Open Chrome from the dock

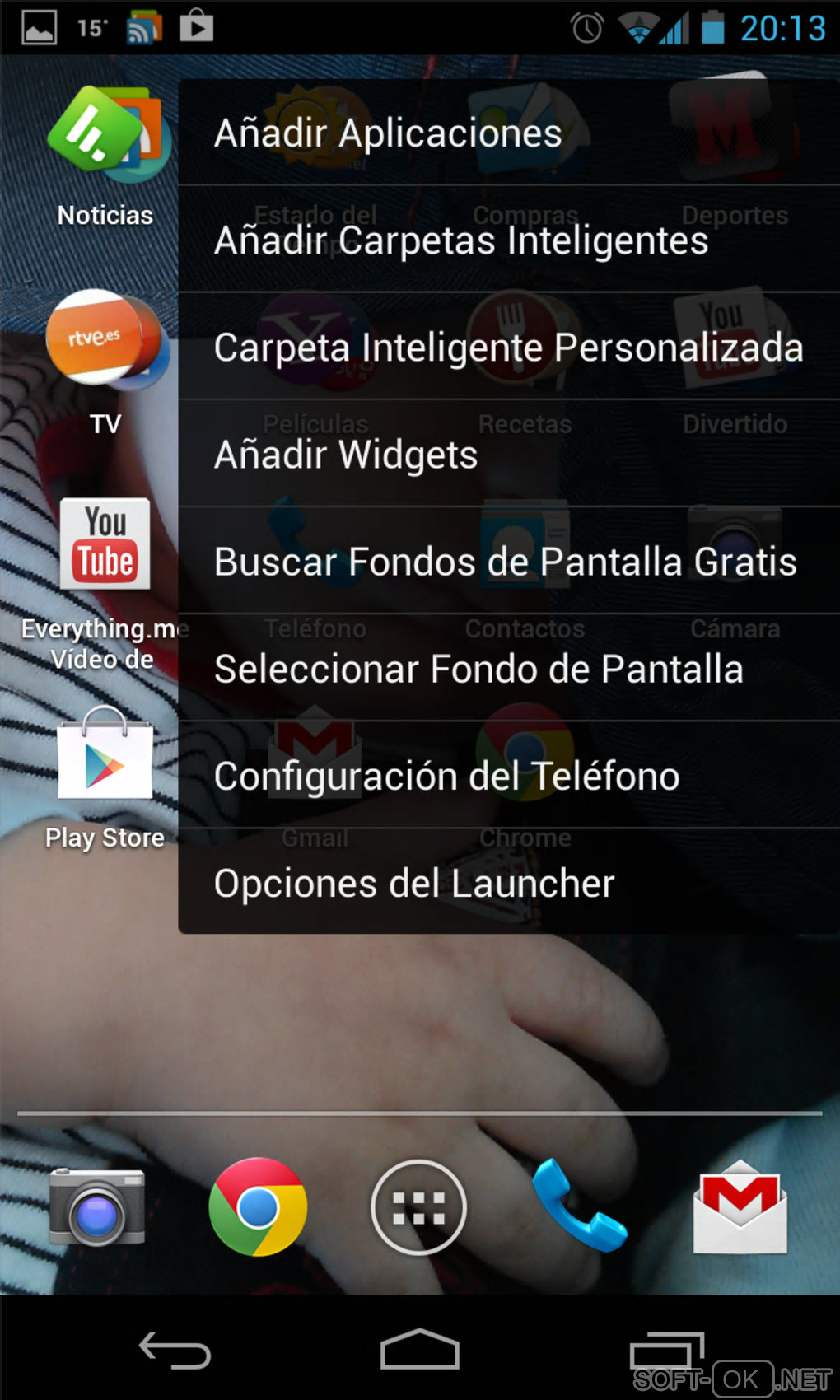258,1206
